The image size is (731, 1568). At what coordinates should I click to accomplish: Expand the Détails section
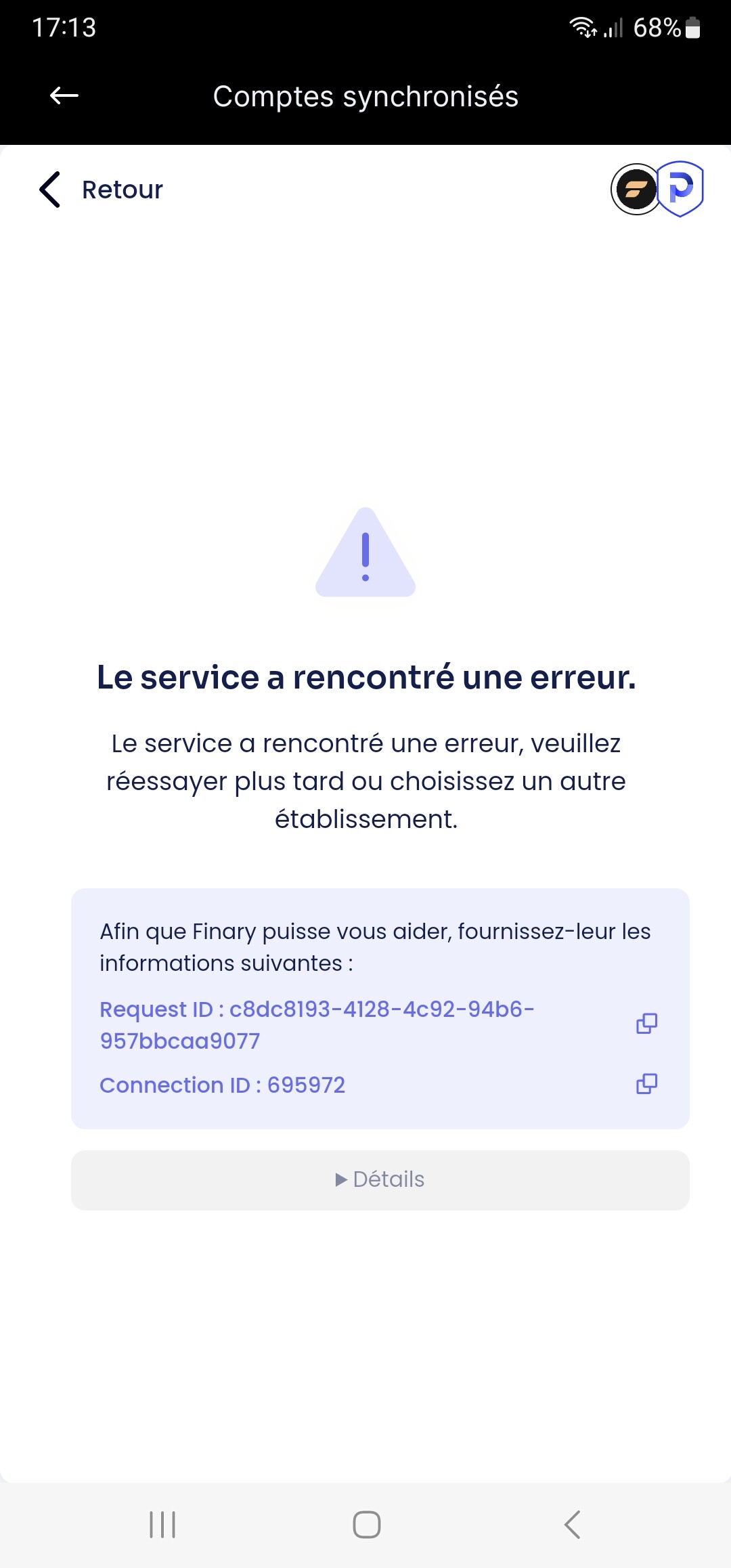click(x=380, y=1180)
